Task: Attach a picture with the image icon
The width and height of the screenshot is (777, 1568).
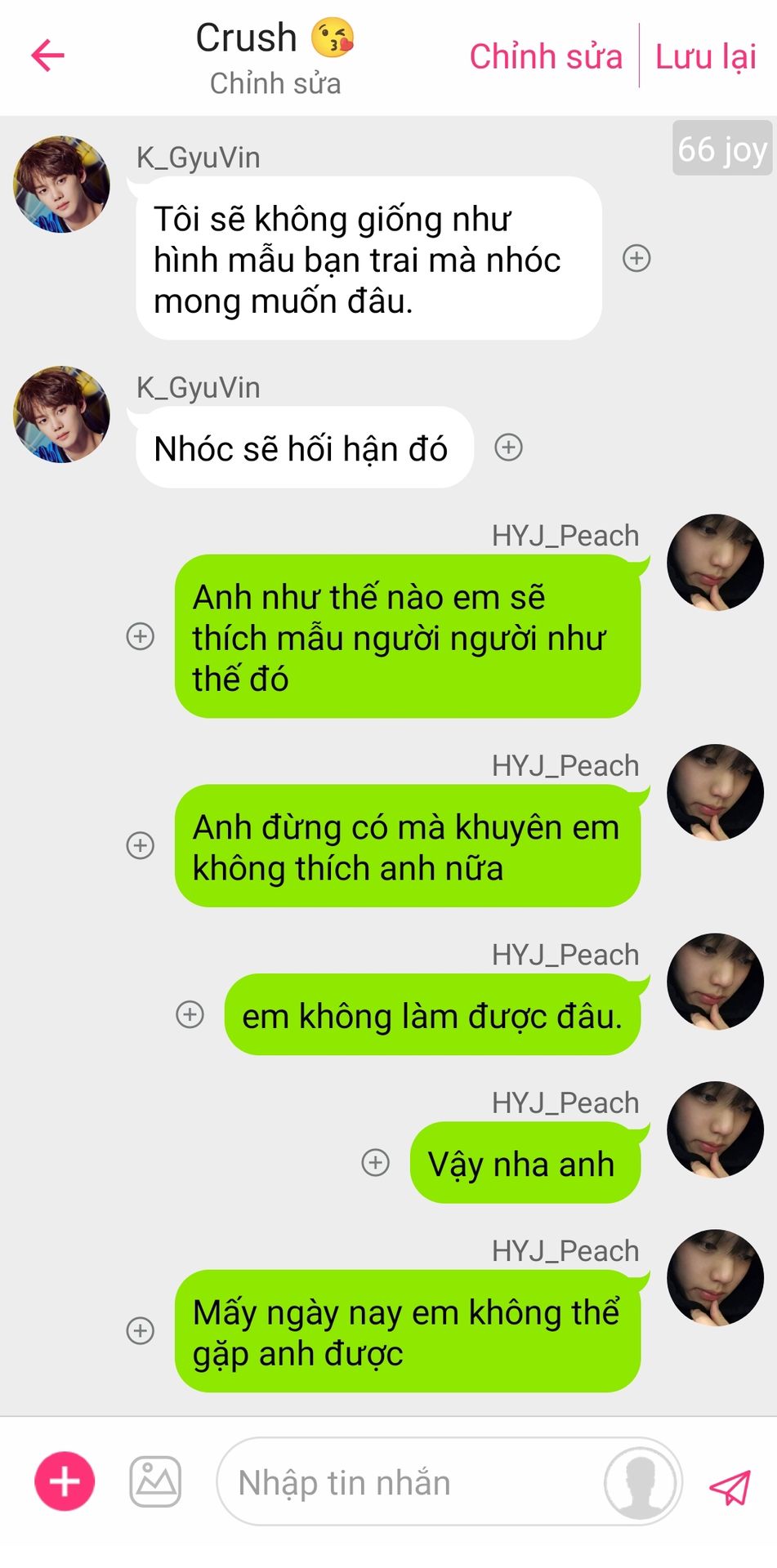Action: click(155, 1481)
